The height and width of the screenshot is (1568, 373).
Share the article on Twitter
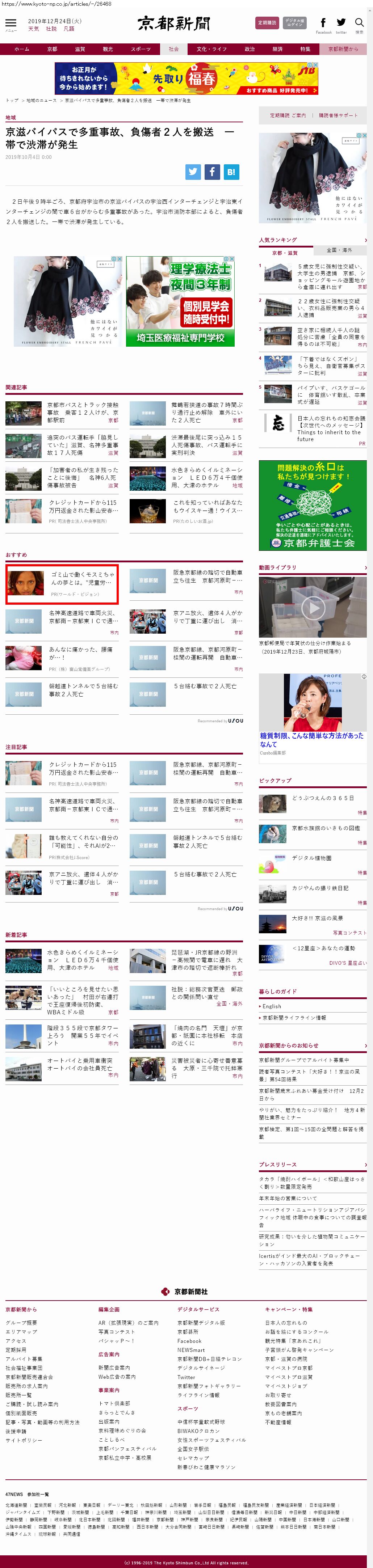(x=193, y=172)
